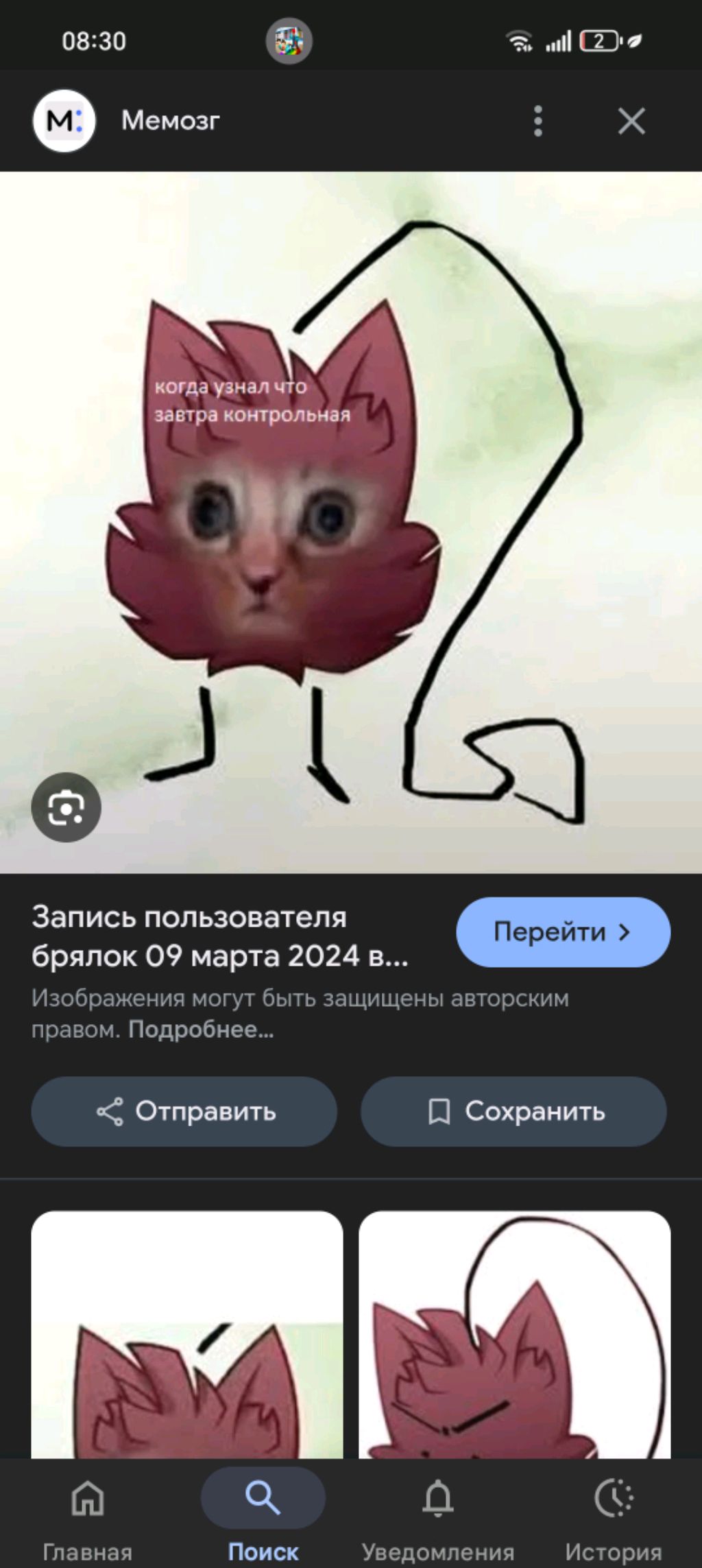
Task: Close the image viewer
Action: (631, 121)
